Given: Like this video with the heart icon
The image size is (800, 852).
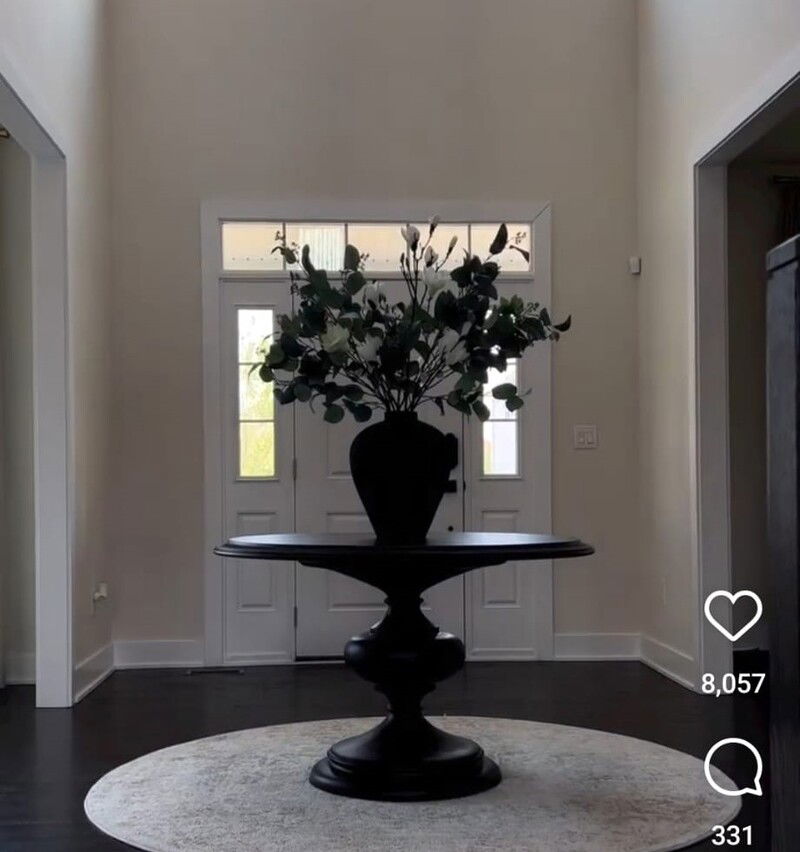Looking at the screenshot, I should 733,614.
